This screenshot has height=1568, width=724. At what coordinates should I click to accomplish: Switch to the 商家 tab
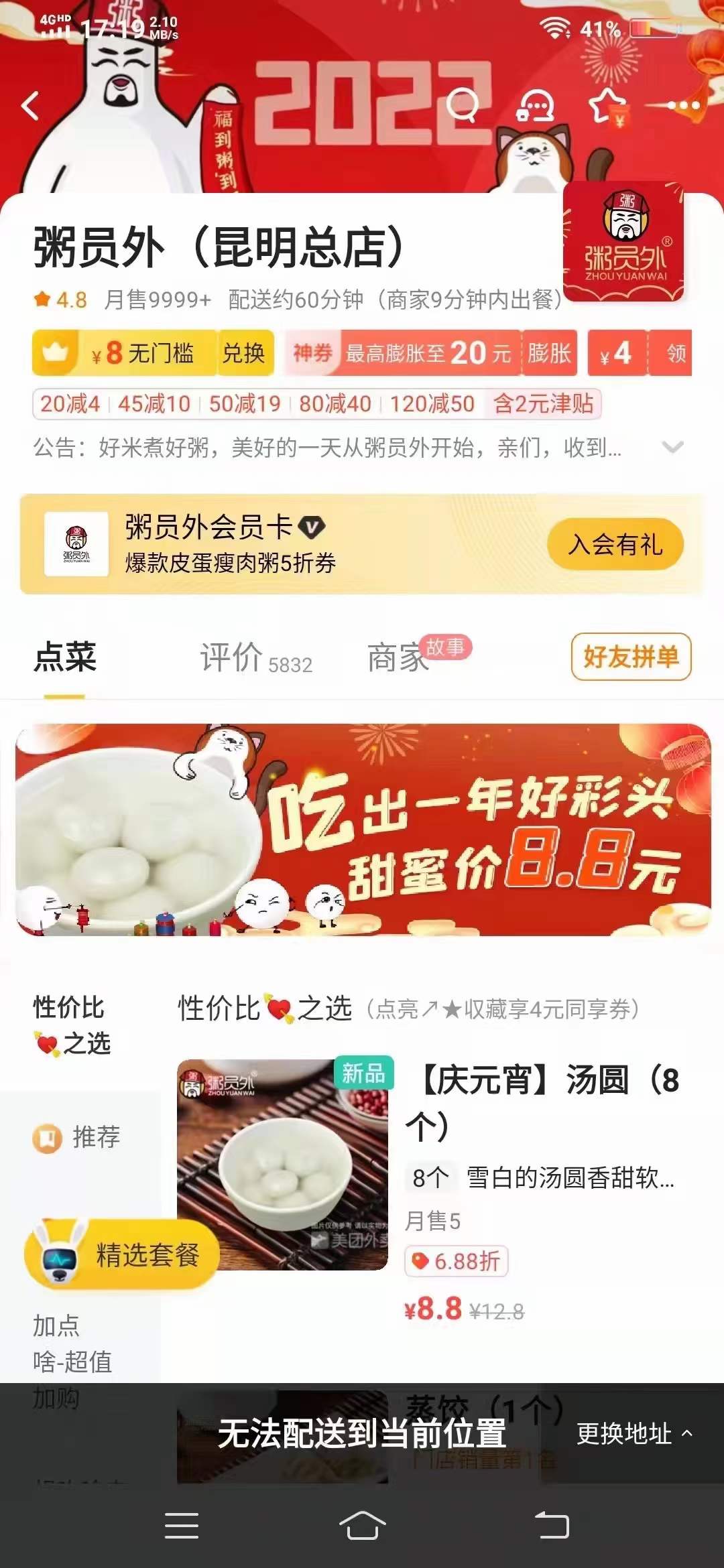(399, 658)
